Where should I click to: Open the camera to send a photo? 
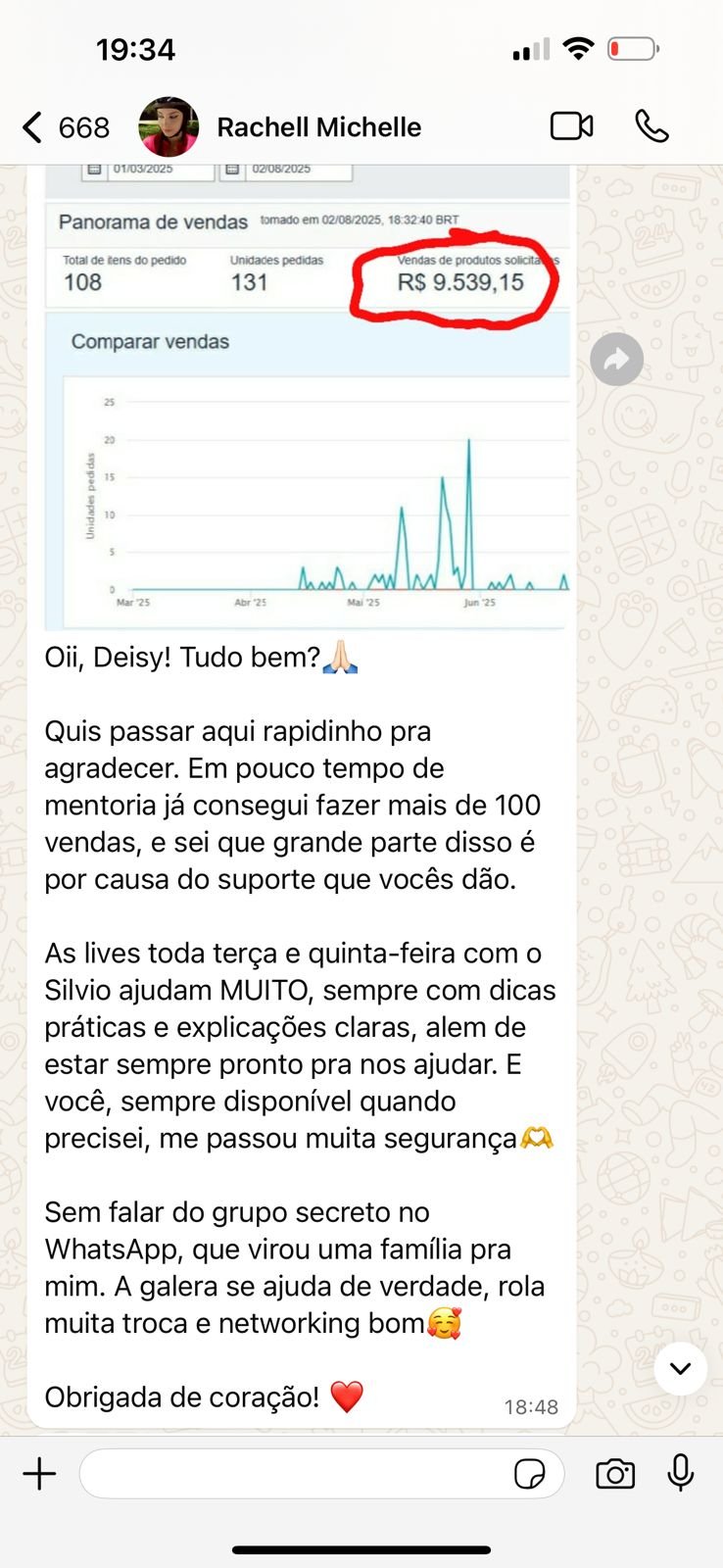[x=615, y=1474]
